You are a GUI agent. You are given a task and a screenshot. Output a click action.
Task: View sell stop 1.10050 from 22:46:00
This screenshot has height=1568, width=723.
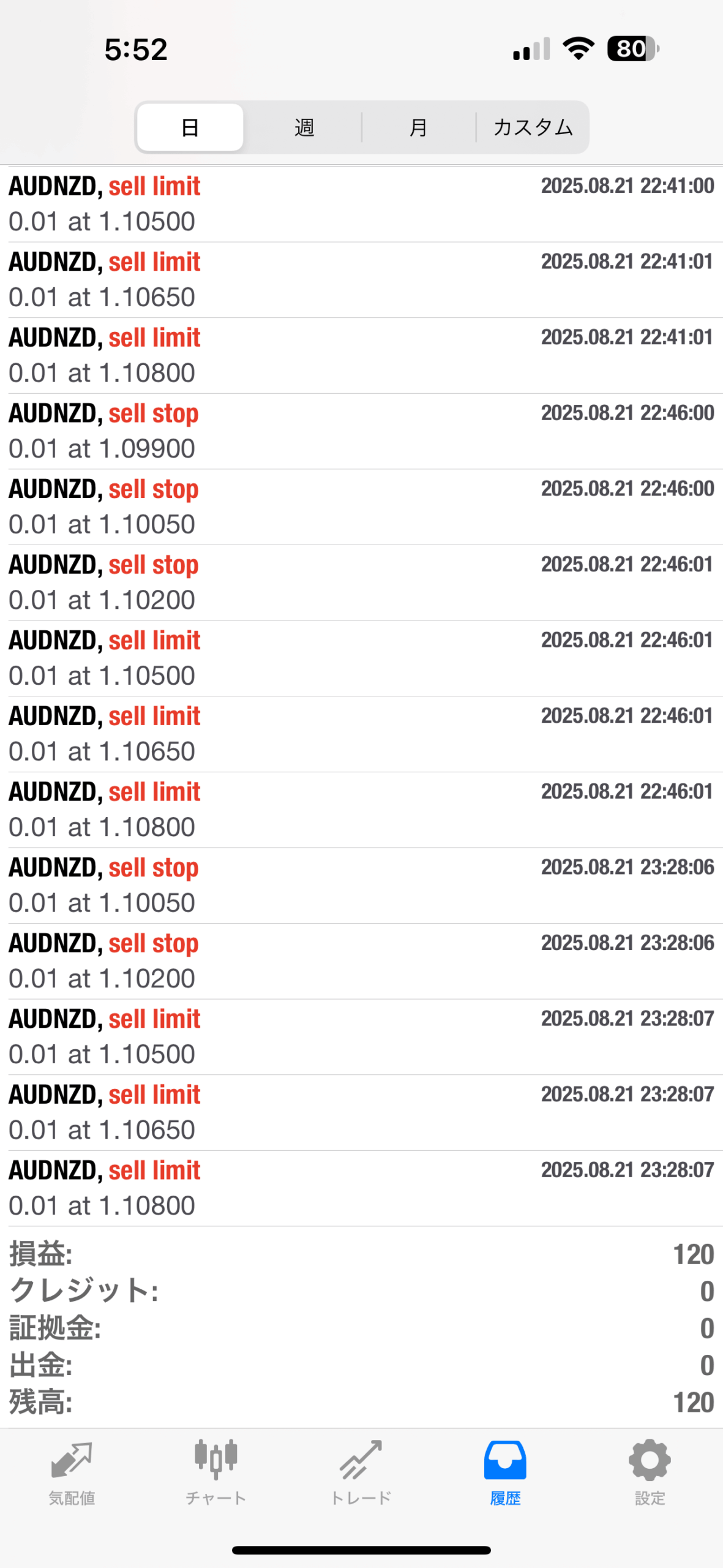coord(361,507)
